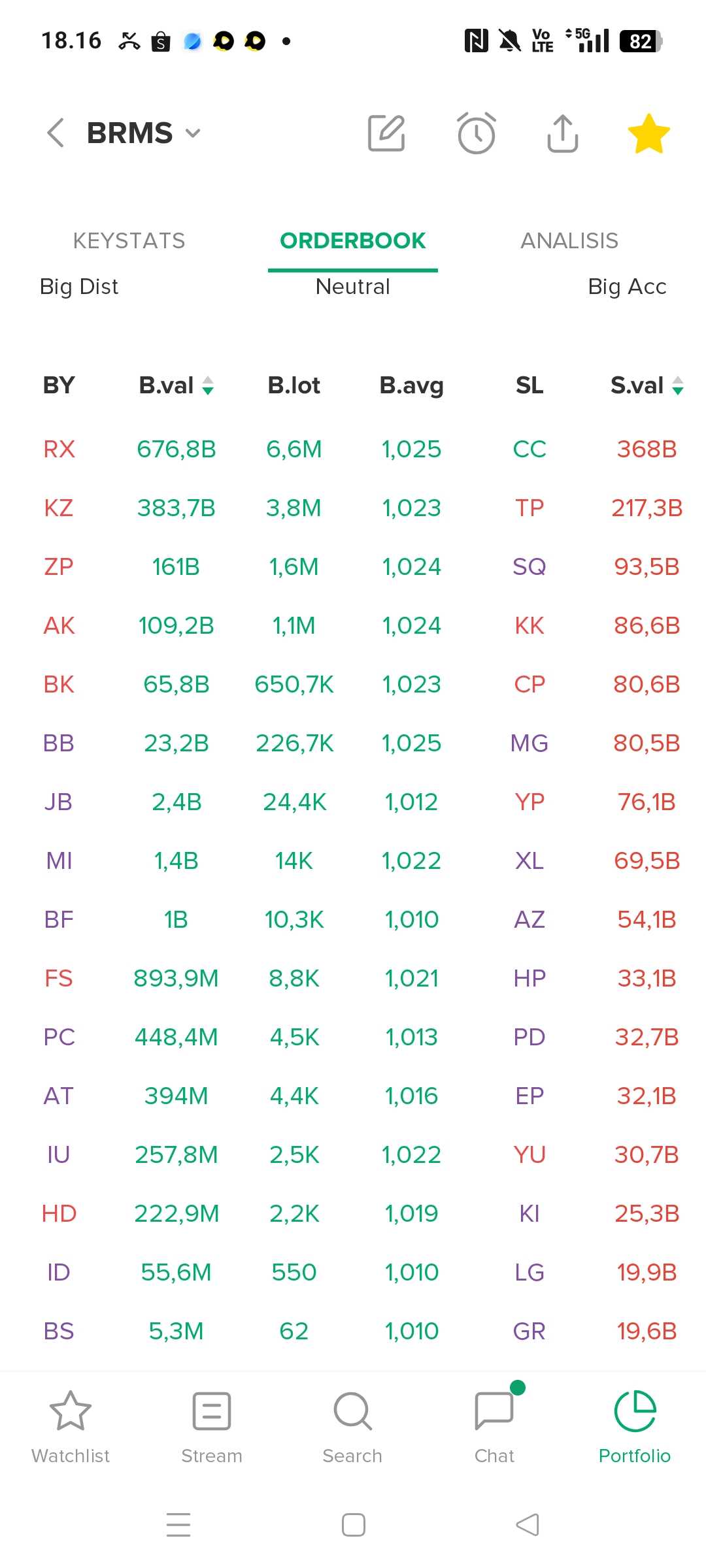
Task: Switch to the ANALISIS tab
Action: [x=569, y=240]
